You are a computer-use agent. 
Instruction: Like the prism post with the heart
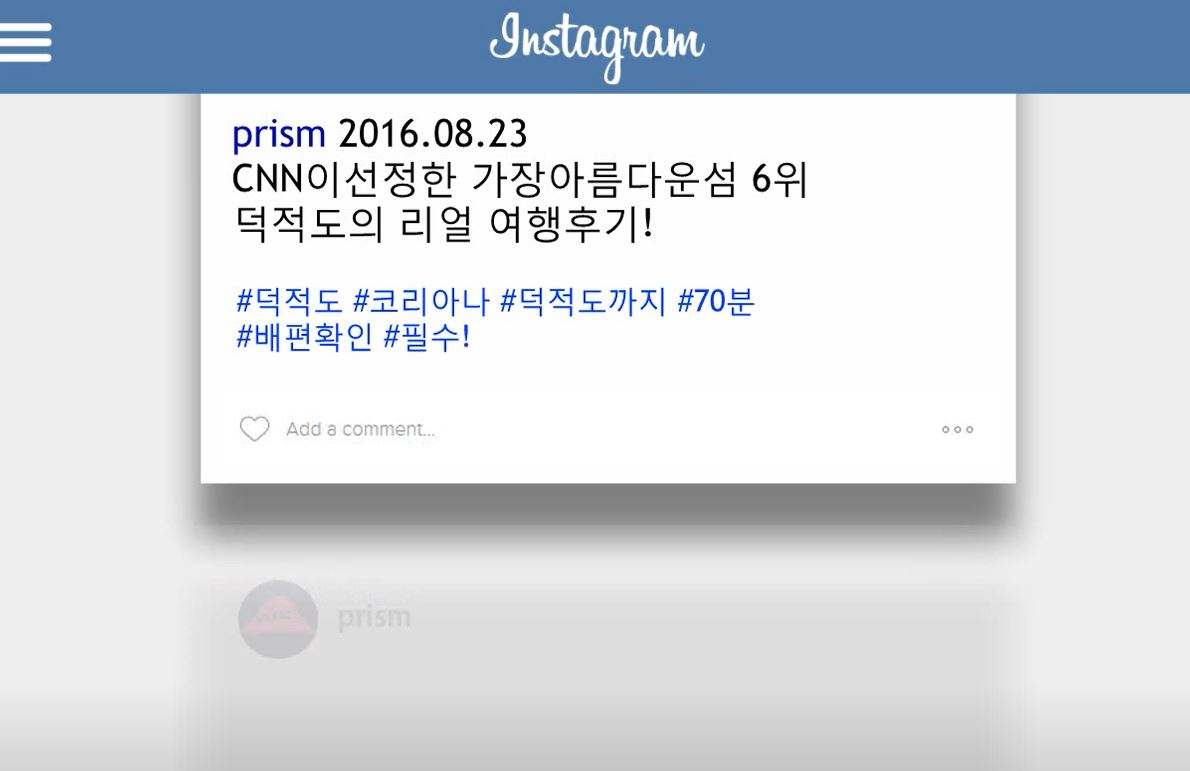coord(254,429)
